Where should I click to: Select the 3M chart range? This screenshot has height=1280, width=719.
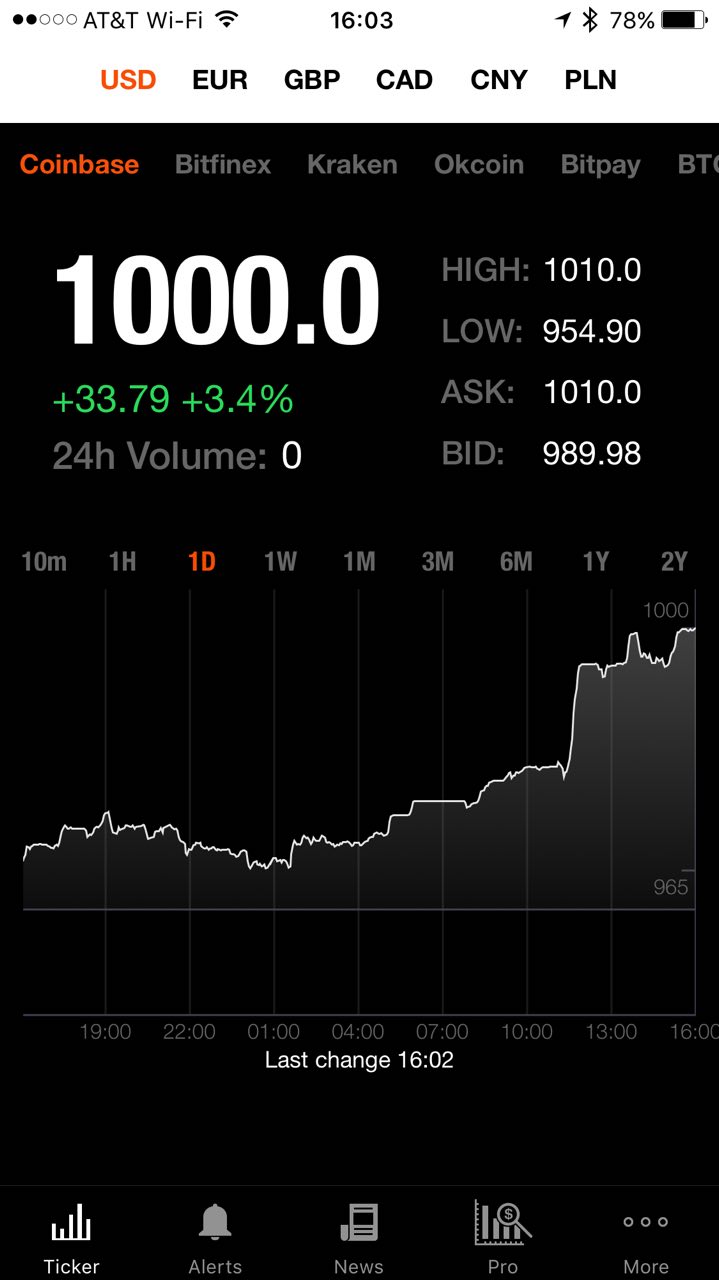tap(437, 562)
